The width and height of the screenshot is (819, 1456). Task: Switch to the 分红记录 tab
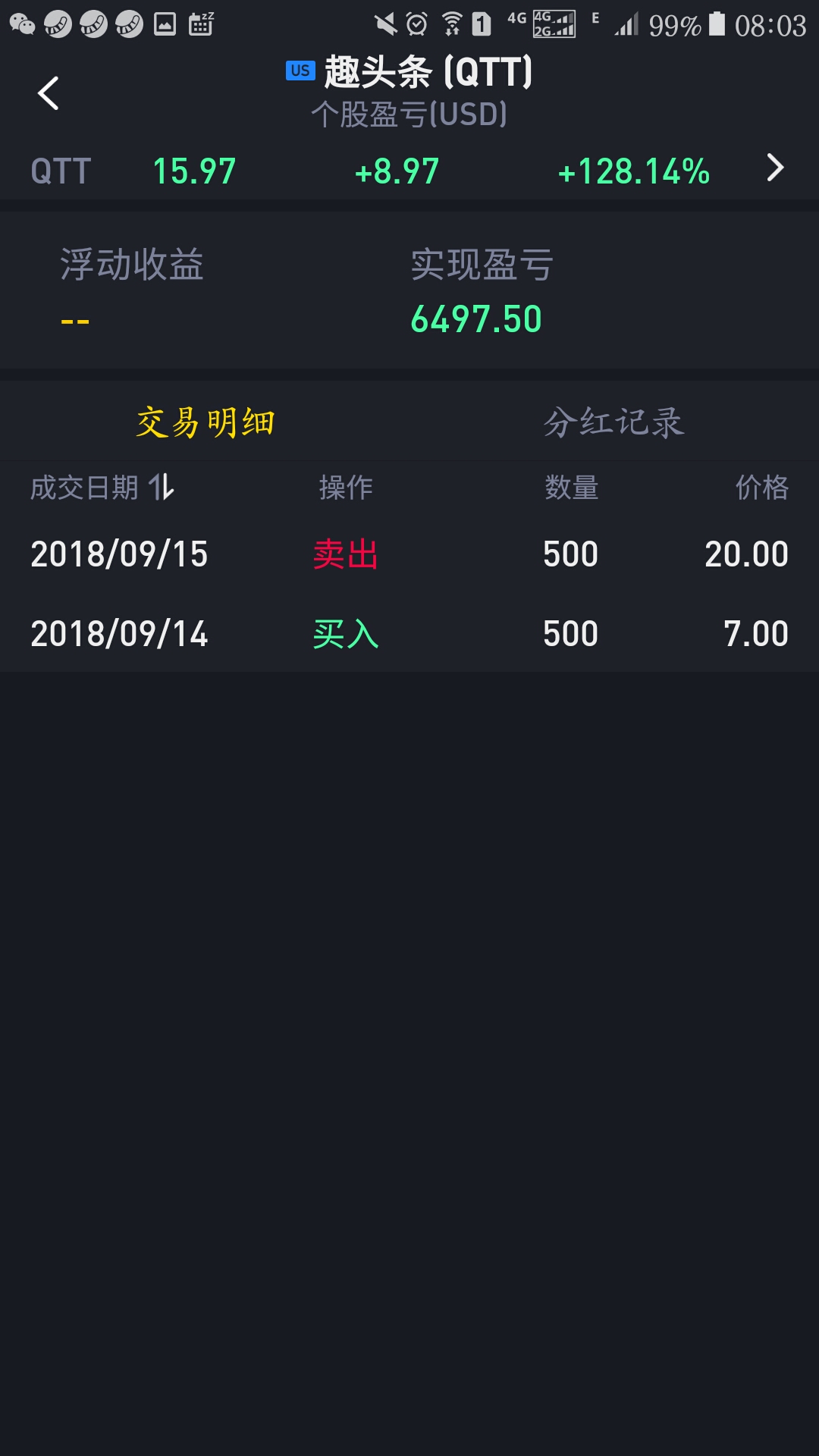[x=613, y=422]
